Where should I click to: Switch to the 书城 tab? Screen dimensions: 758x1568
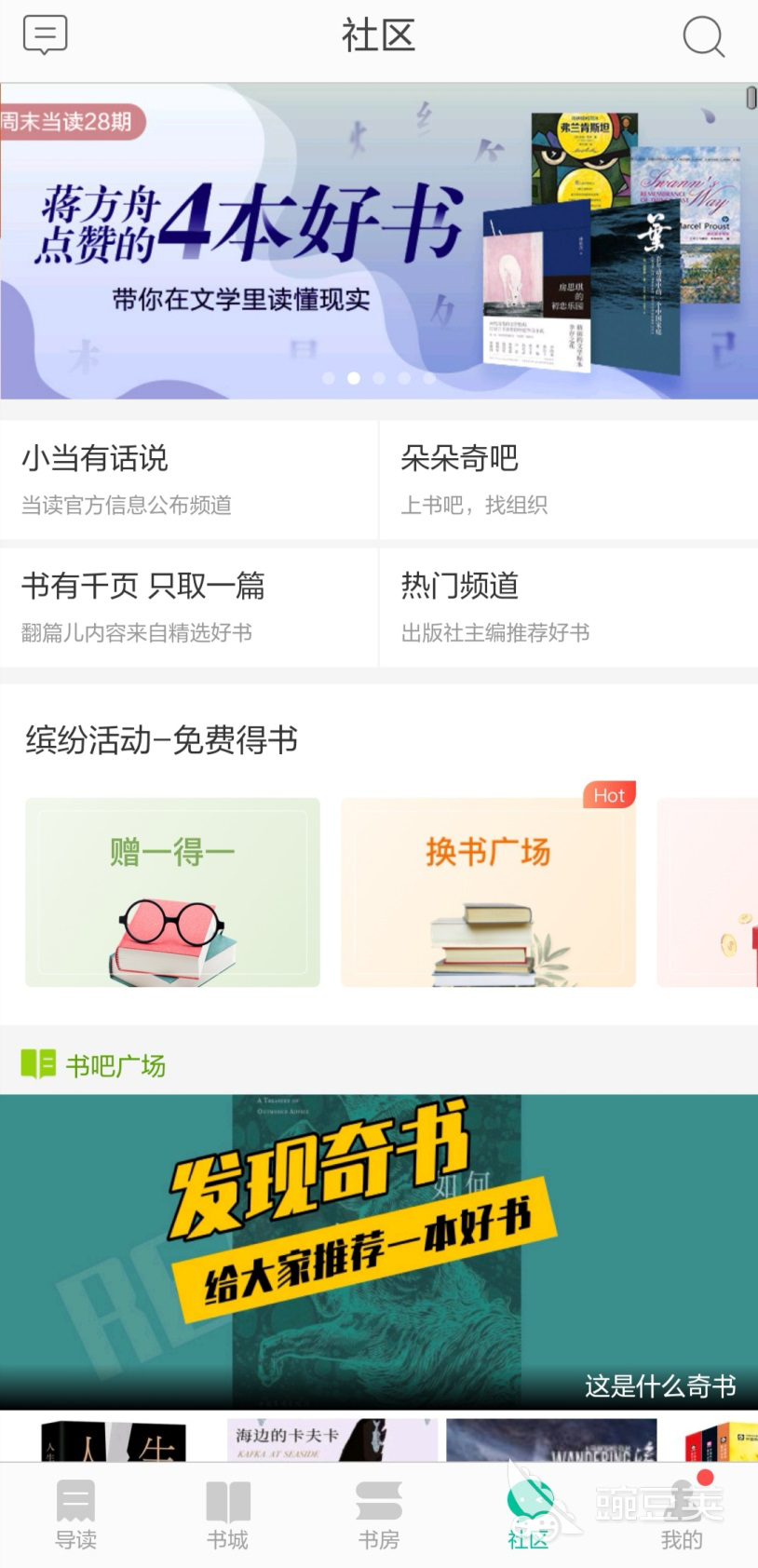point(227,1514)
